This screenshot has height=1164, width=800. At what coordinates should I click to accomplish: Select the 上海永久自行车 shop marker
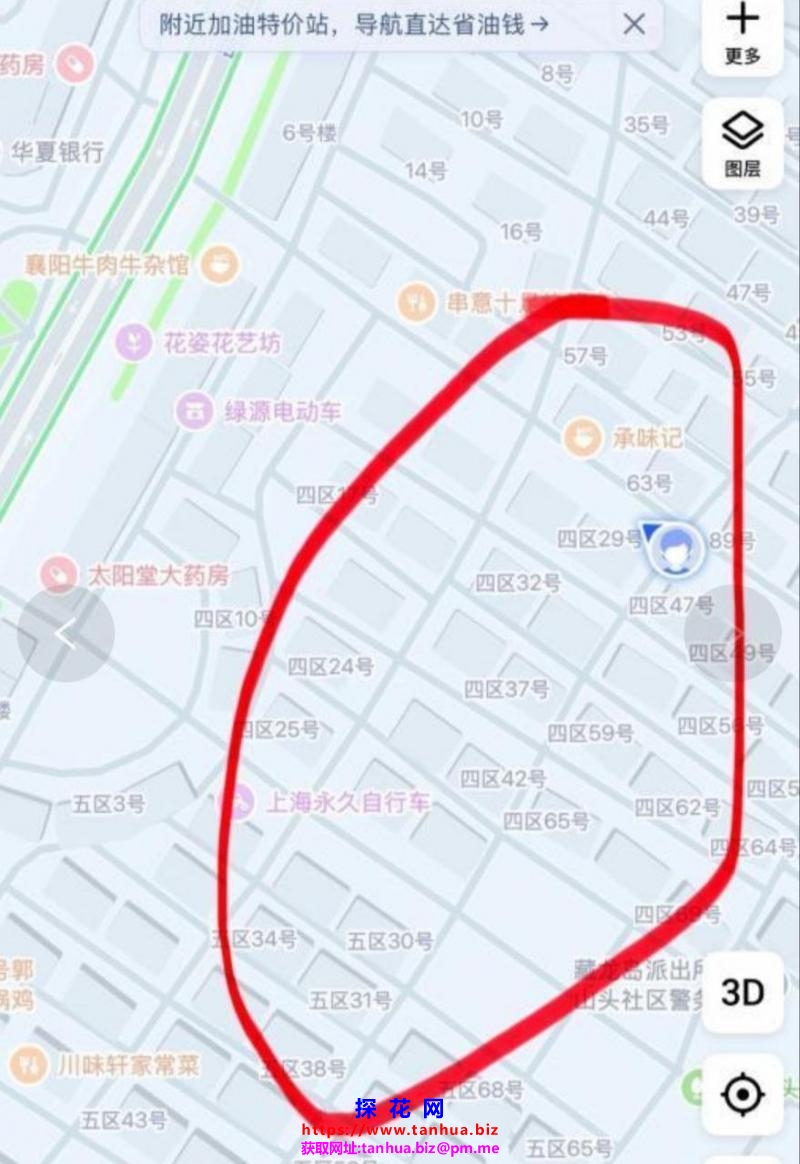241,801
